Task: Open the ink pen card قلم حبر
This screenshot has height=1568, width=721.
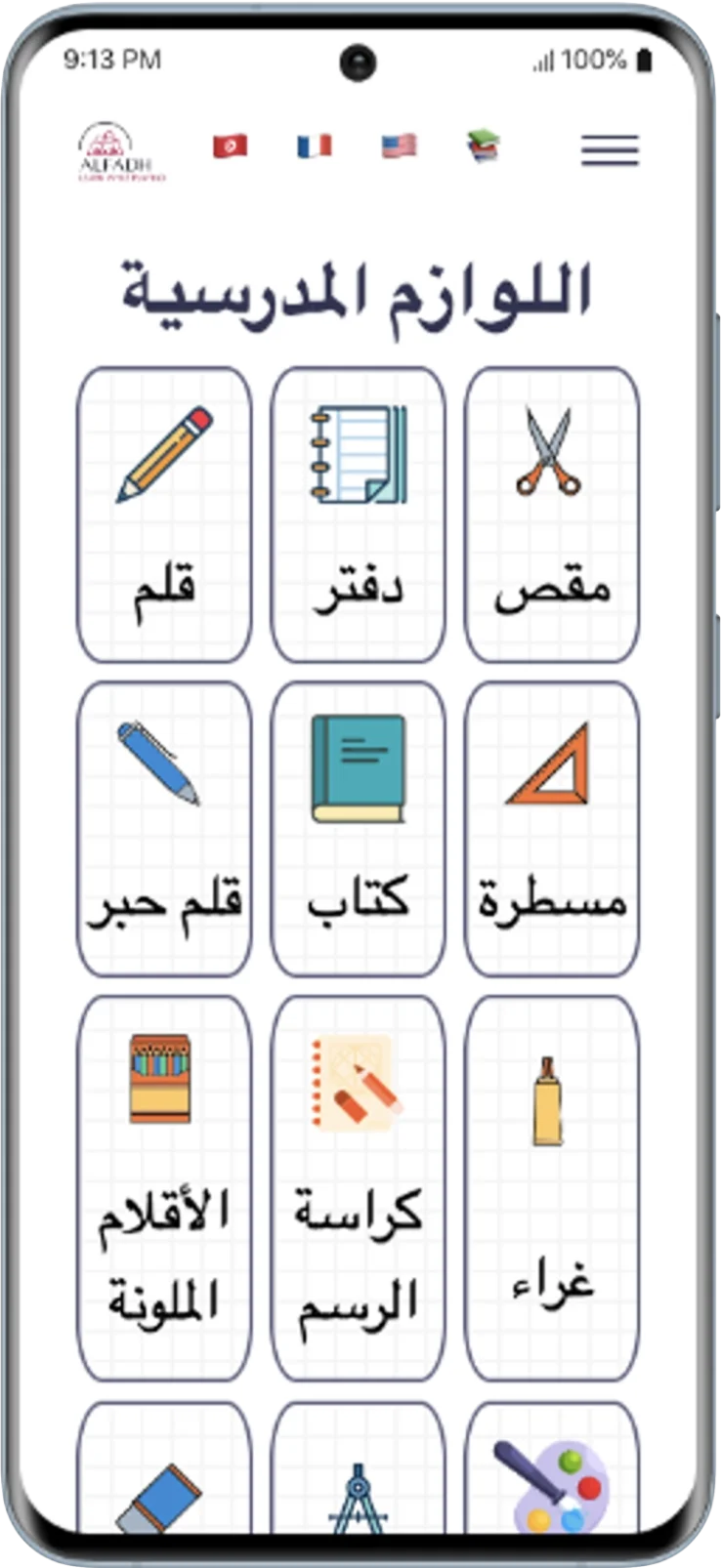Action: click(x=164, y=829)
